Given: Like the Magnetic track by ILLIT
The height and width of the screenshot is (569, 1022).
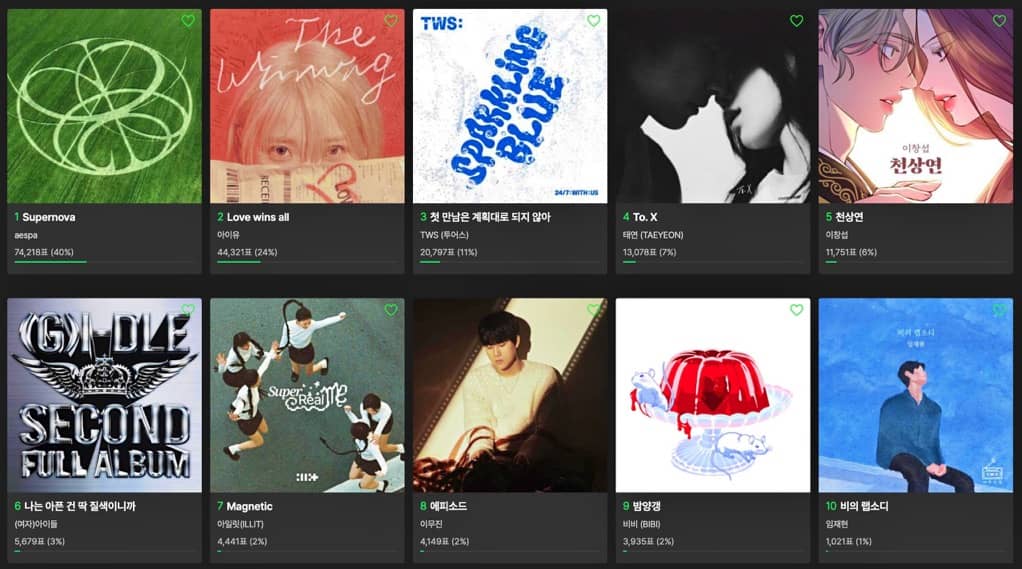Looking at the screenshot, I should 391,310.
